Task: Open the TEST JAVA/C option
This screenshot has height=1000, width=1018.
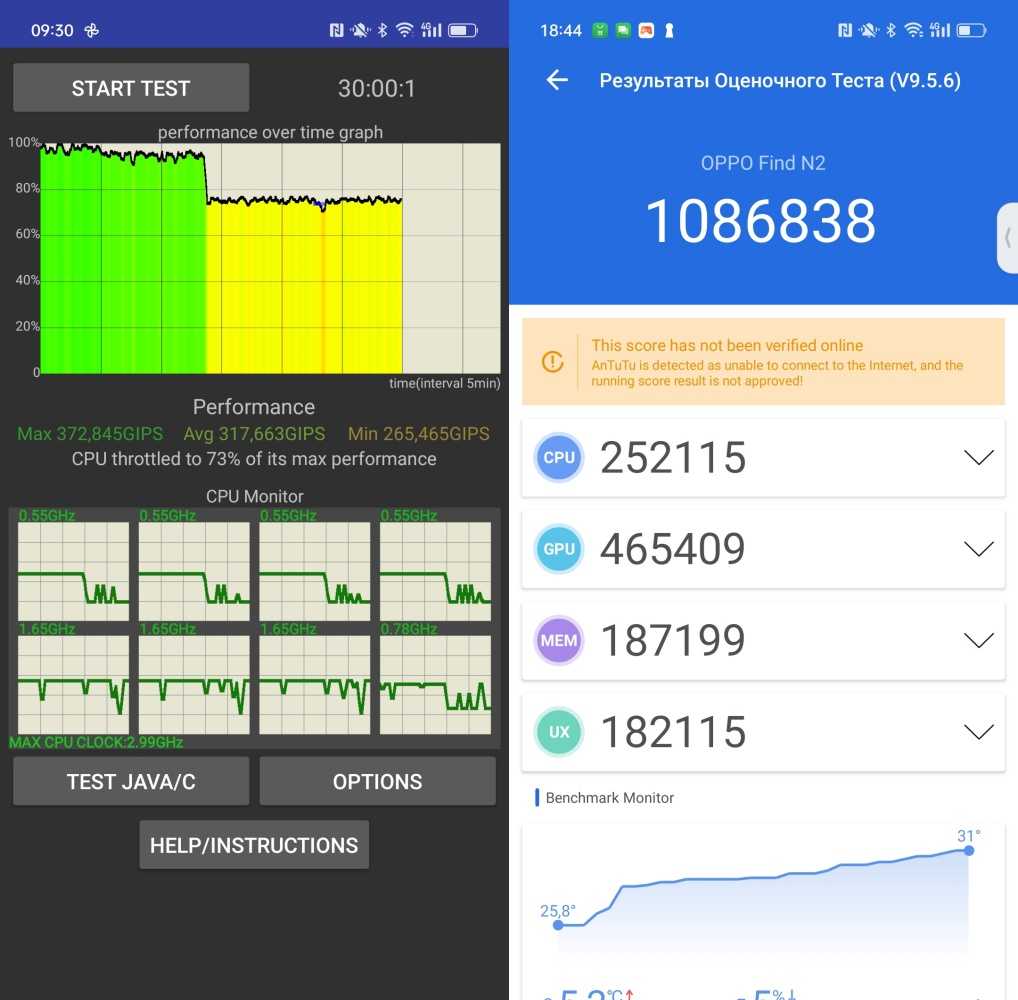Action: pyautogui.click(x=131, y=781)
